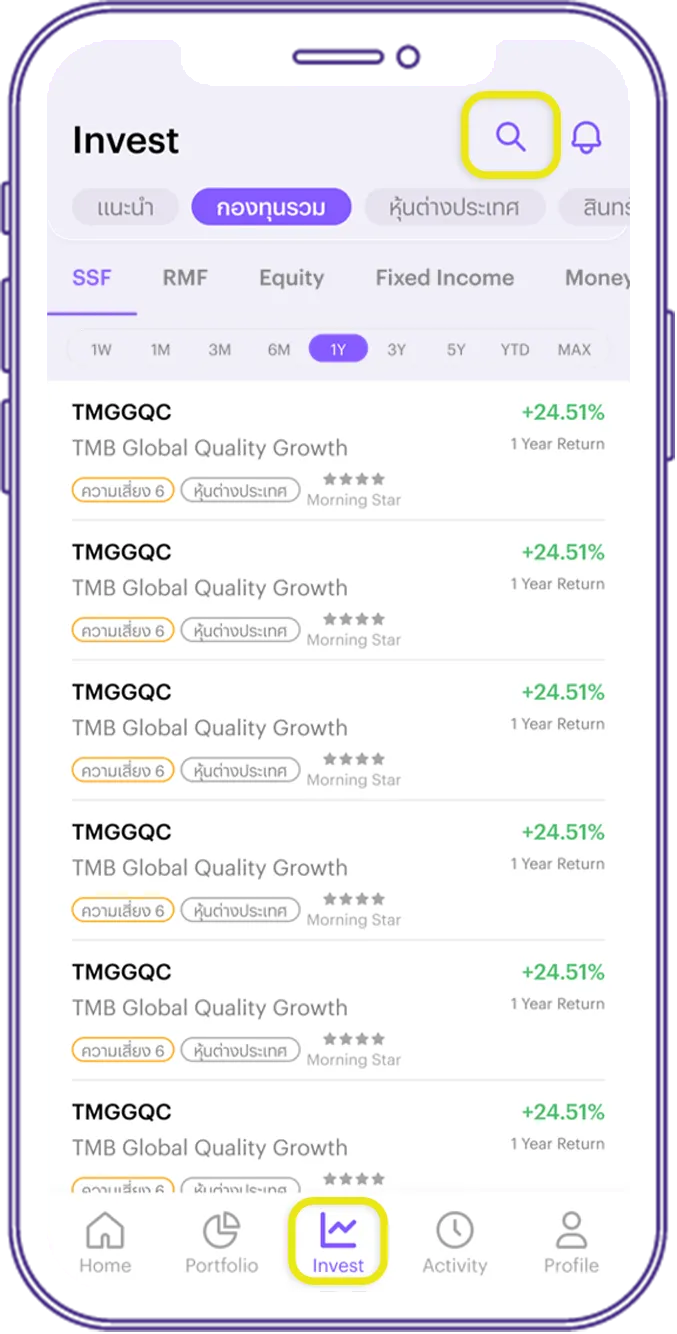Set return period to 1W

tap(101, 349)
